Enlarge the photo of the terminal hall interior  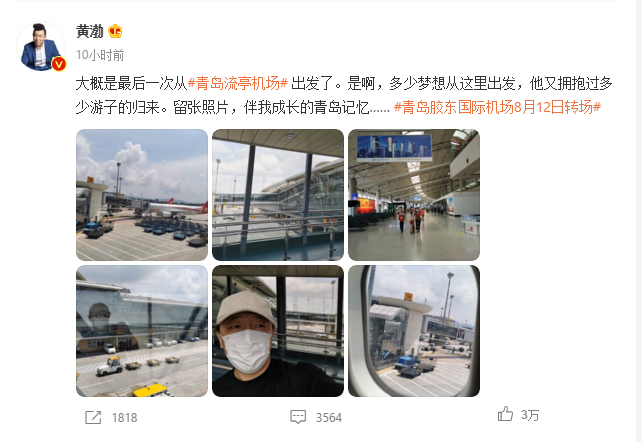coord(413,194)
